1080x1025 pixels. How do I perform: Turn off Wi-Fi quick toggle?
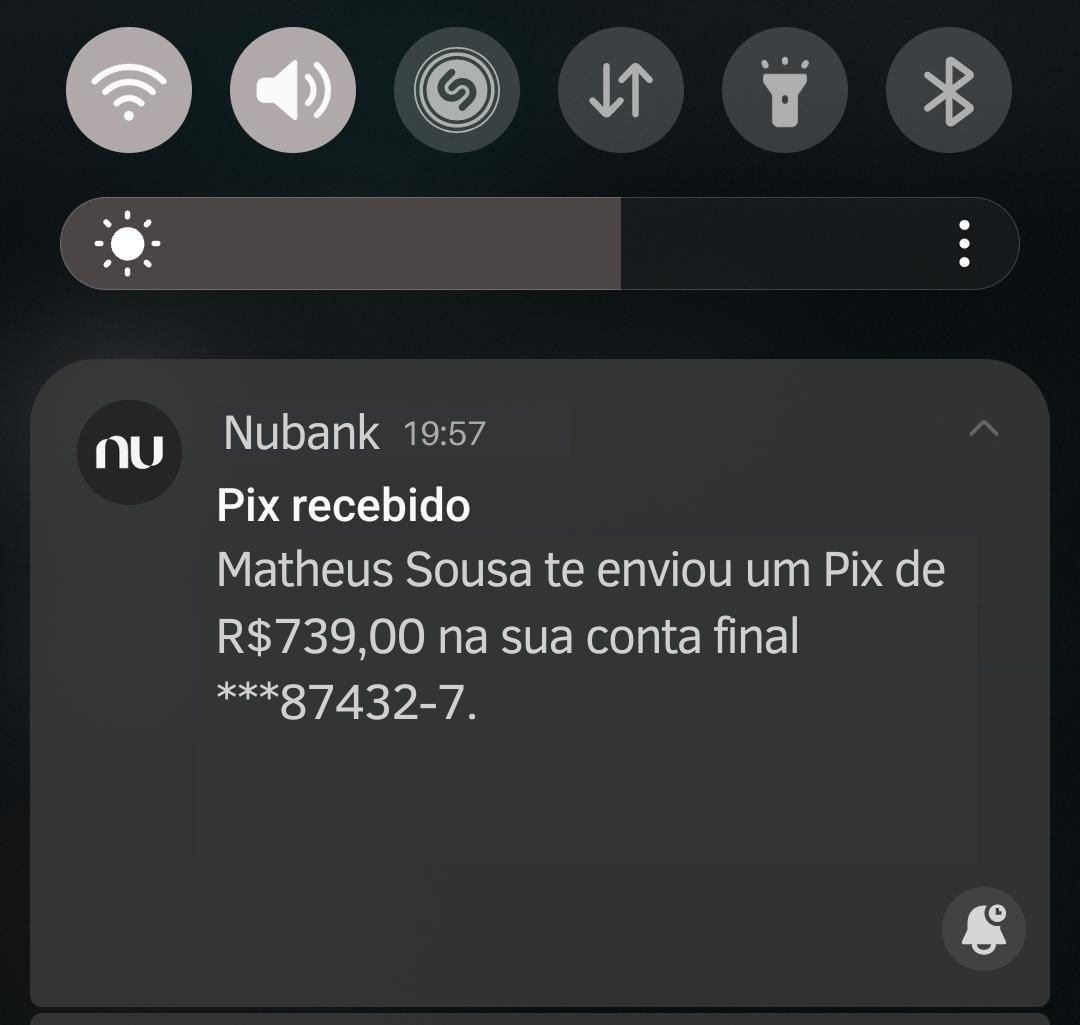click(129, 90)
